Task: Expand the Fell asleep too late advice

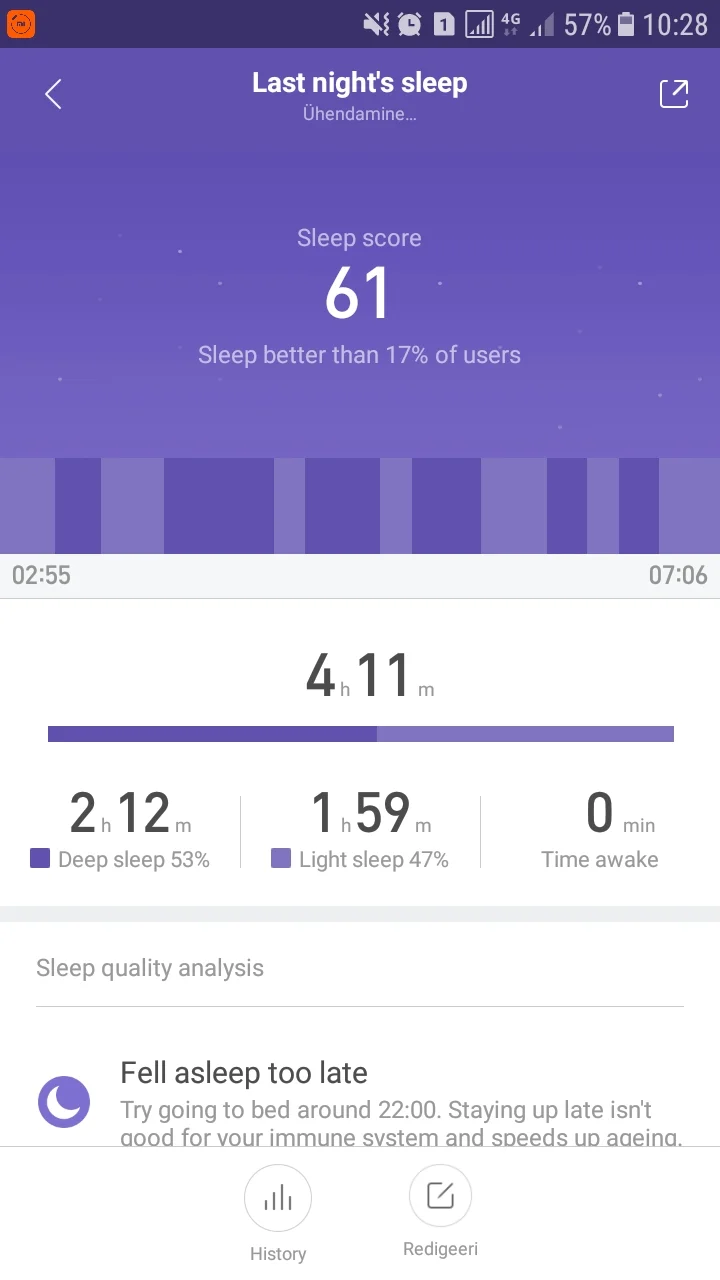Action: tap(243, 1072)
